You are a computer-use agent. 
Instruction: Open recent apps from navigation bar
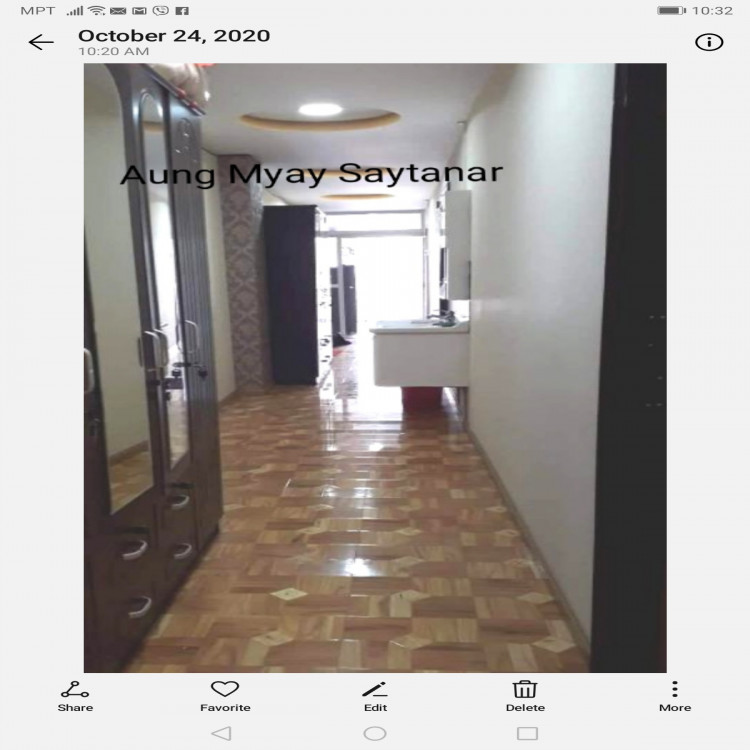[x=527, y=733]
